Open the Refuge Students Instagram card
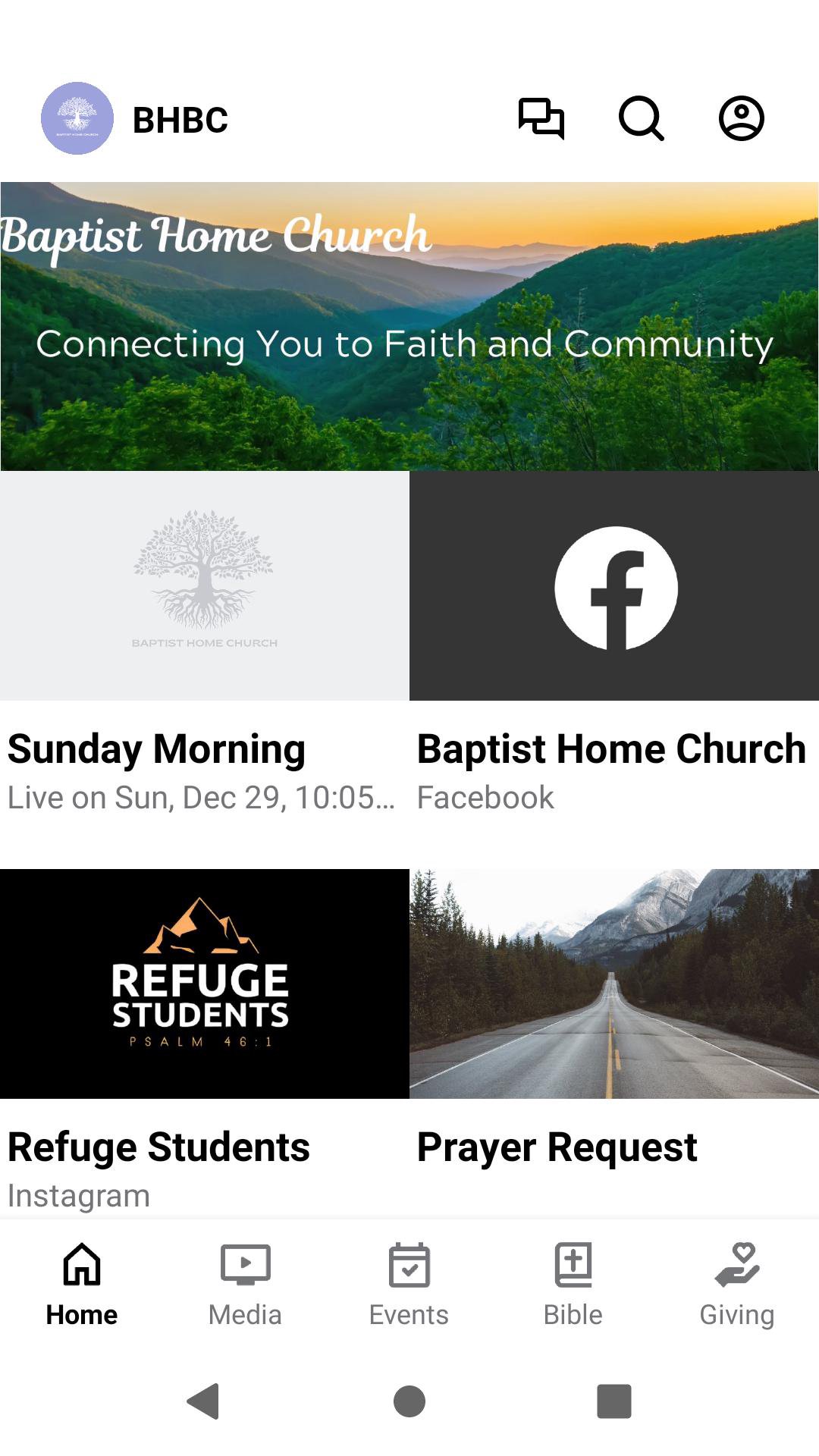819x1456 pixels. (x=205, y=1039)
